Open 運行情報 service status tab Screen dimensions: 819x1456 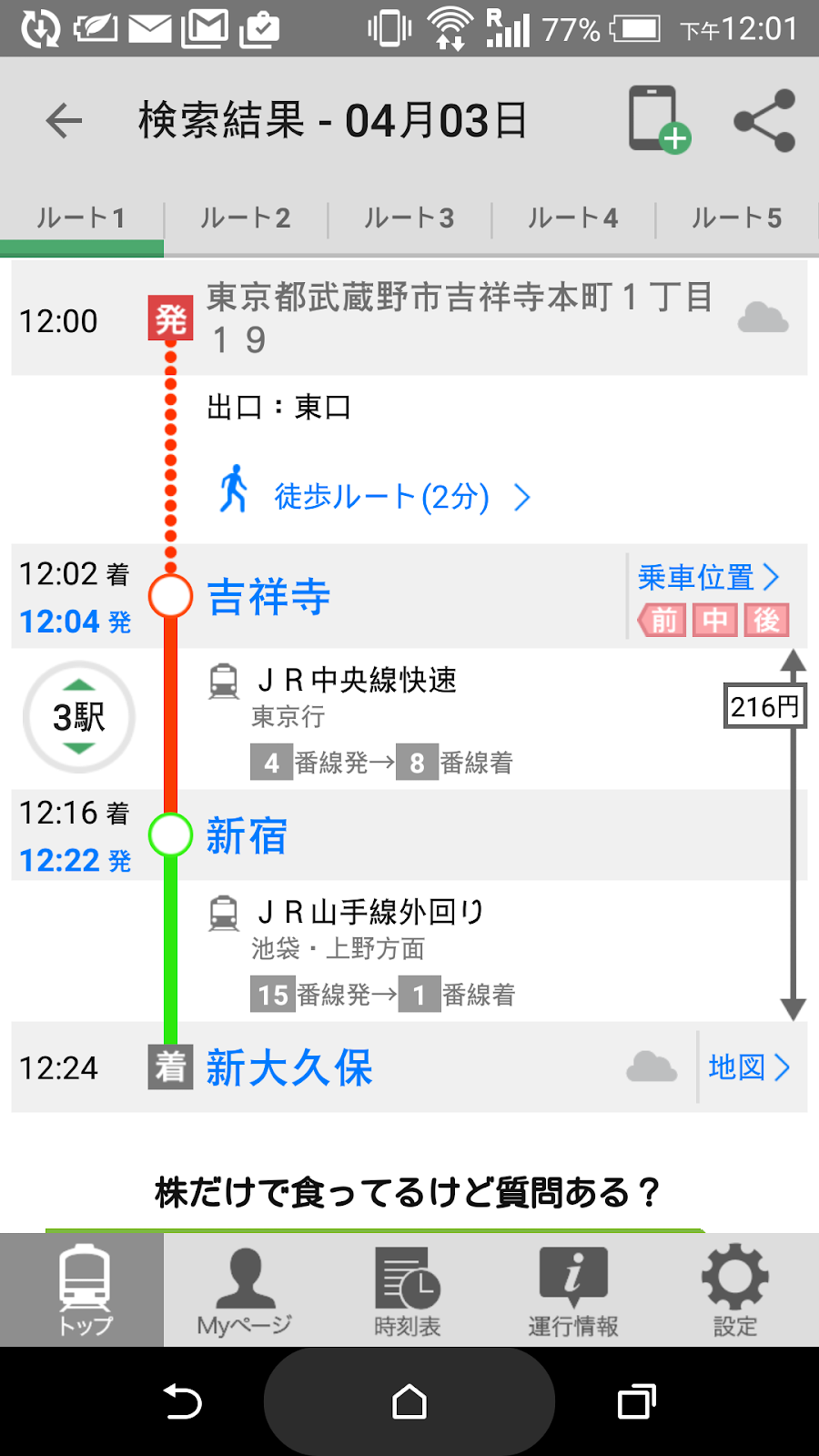[x=573, y=1290]
